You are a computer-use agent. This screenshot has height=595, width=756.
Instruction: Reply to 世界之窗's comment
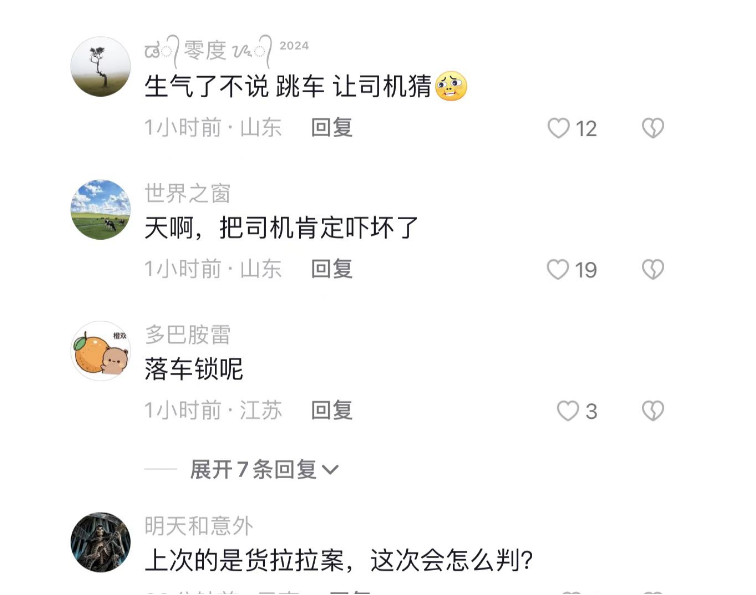pos(332,268)
